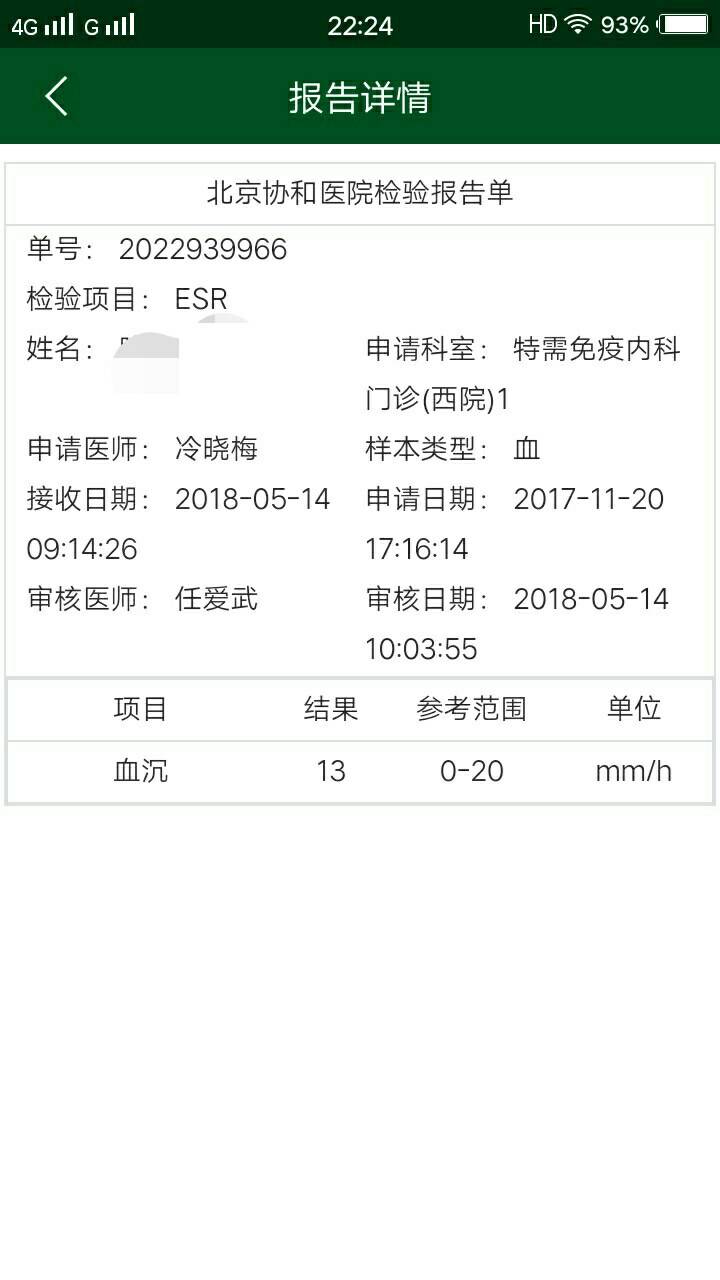Select the 项目 column header
720x1280 pixels.
coord(141,709)
